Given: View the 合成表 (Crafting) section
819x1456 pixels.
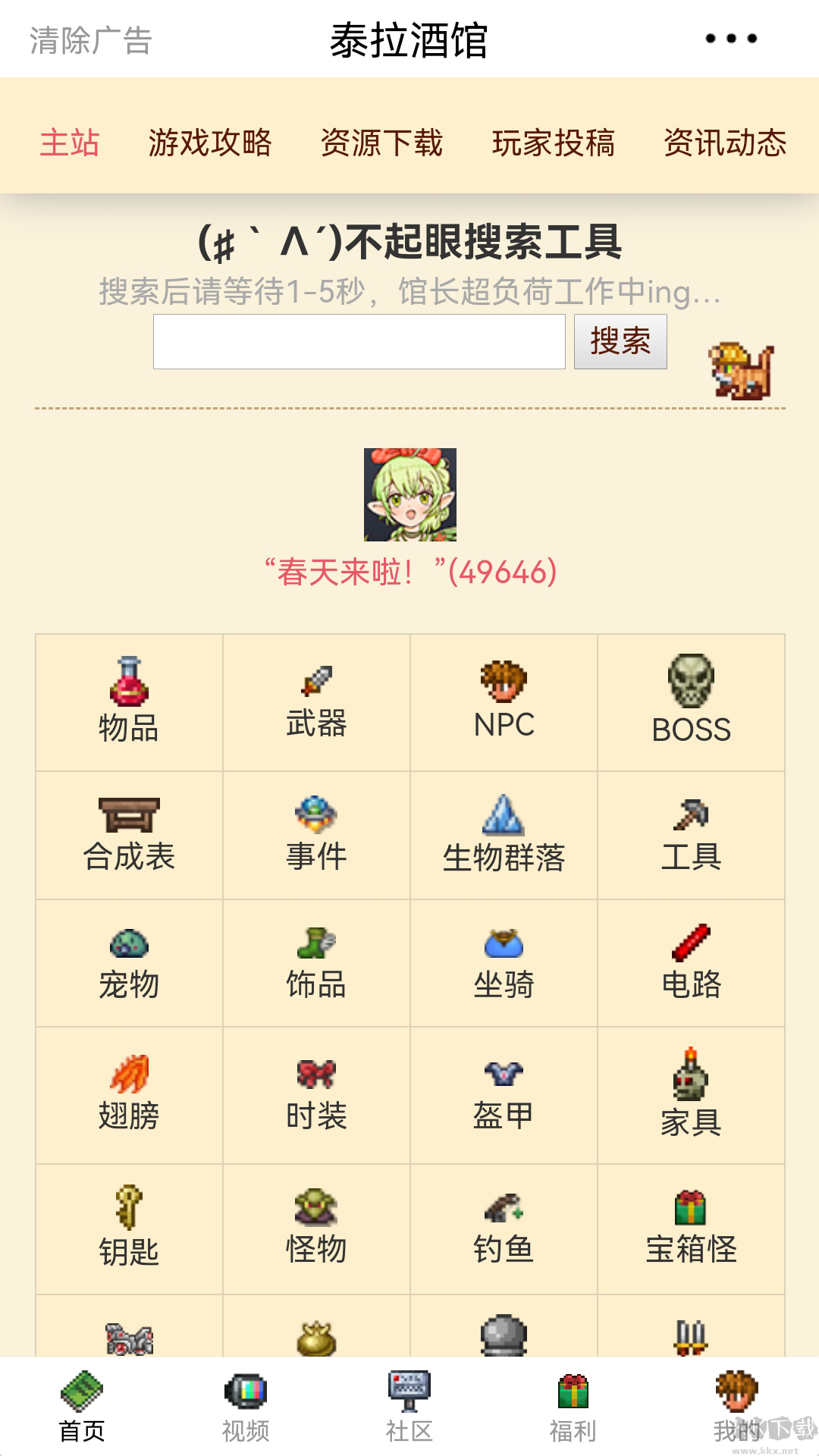Looking at the screenshot, I should click(127, 833).
